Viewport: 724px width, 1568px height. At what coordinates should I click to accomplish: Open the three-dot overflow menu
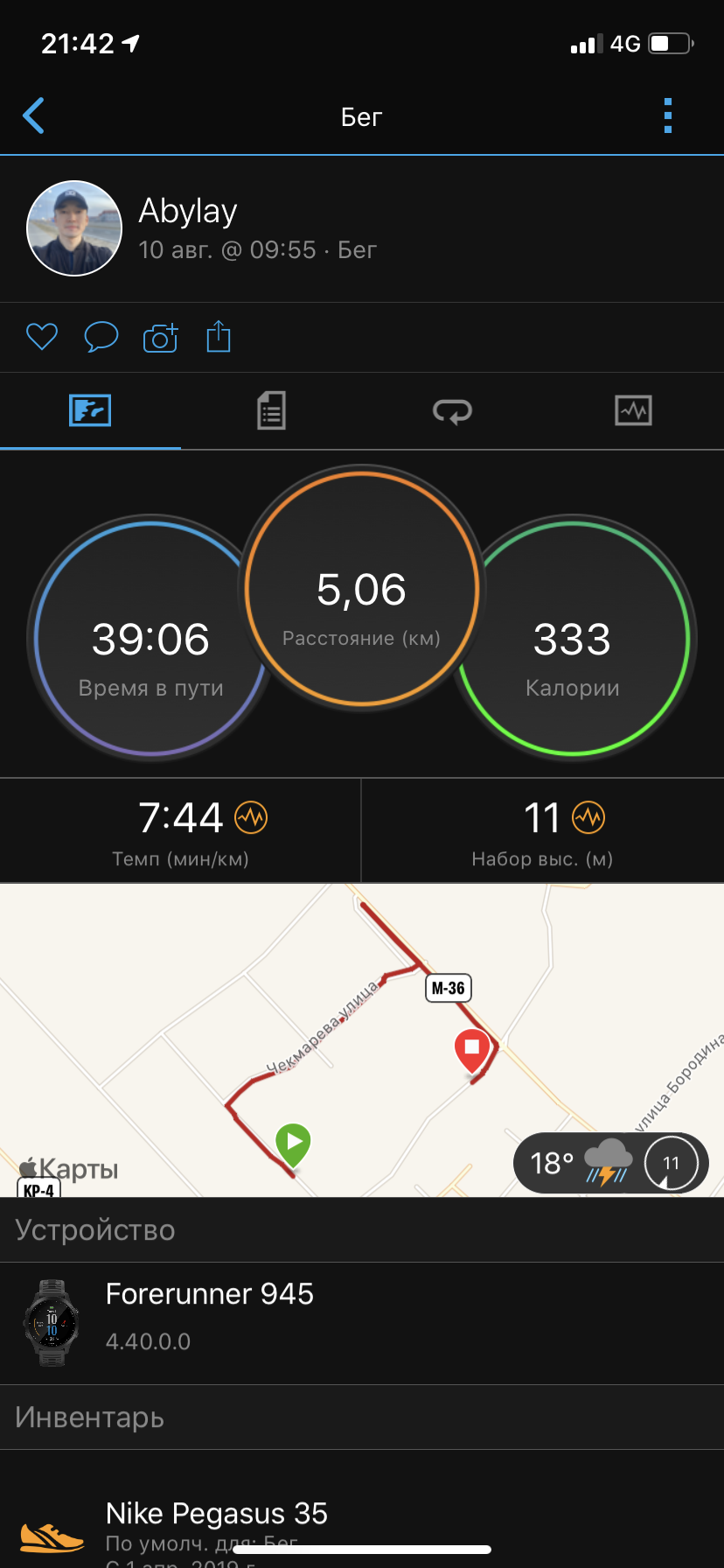pyautogui.click(x=668, y=115)
